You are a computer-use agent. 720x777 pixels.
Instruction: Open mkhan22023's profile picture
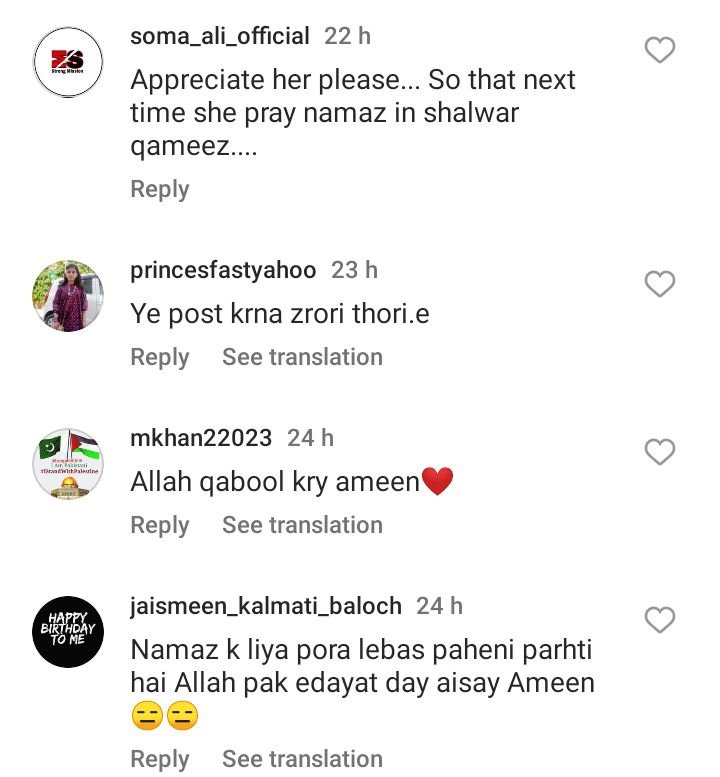click(68, 464)
